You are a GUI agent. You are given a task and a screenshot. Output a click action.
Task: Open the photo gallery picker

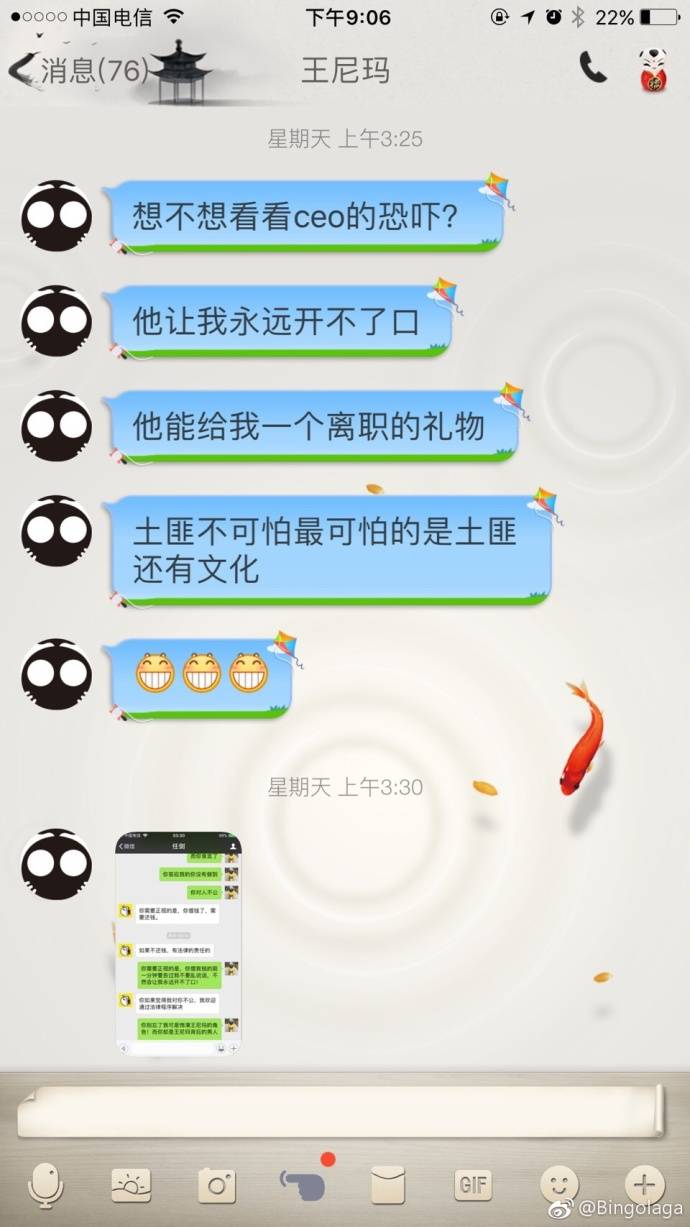[x=131, y=1186]
